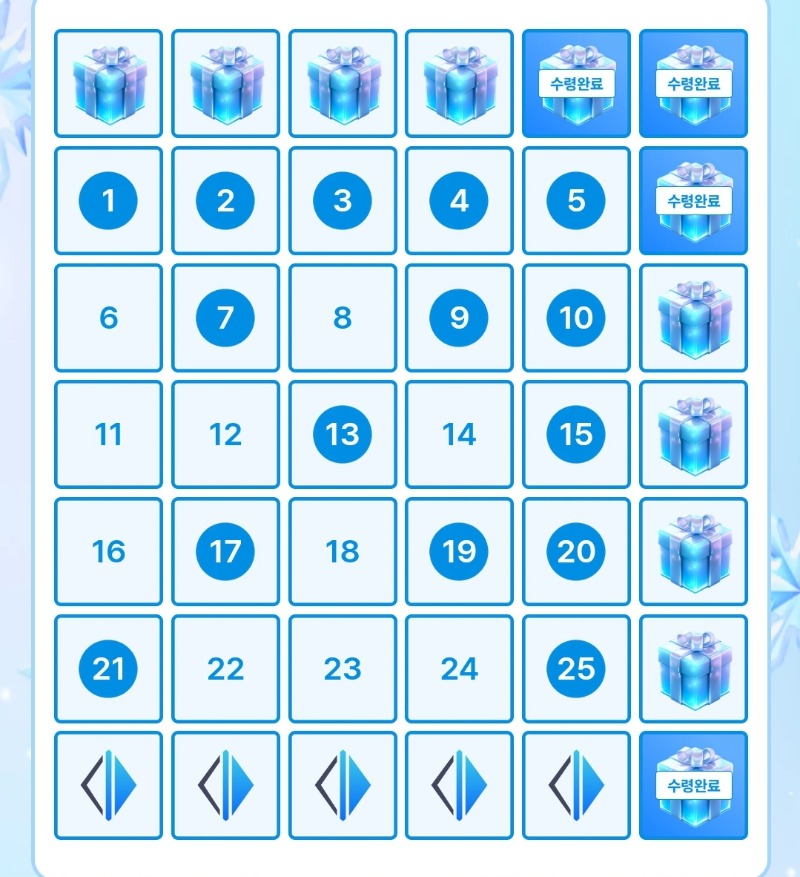Select bingo cell number 22
The height and width of the screenshot is (877, 800).
pyautogui.click(x=225, y=669)
